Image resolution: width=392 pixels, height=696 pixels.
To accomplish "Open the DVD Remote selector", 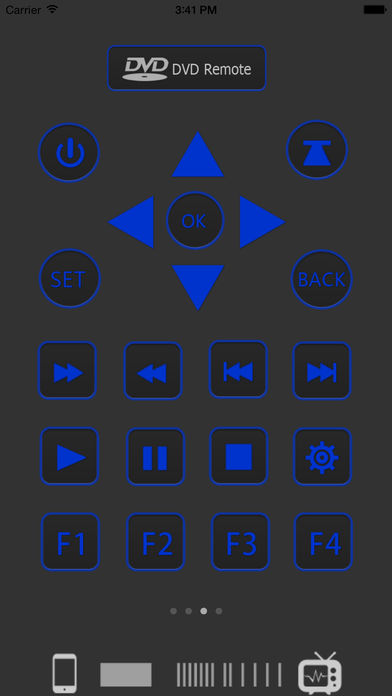I will [186, 68].
